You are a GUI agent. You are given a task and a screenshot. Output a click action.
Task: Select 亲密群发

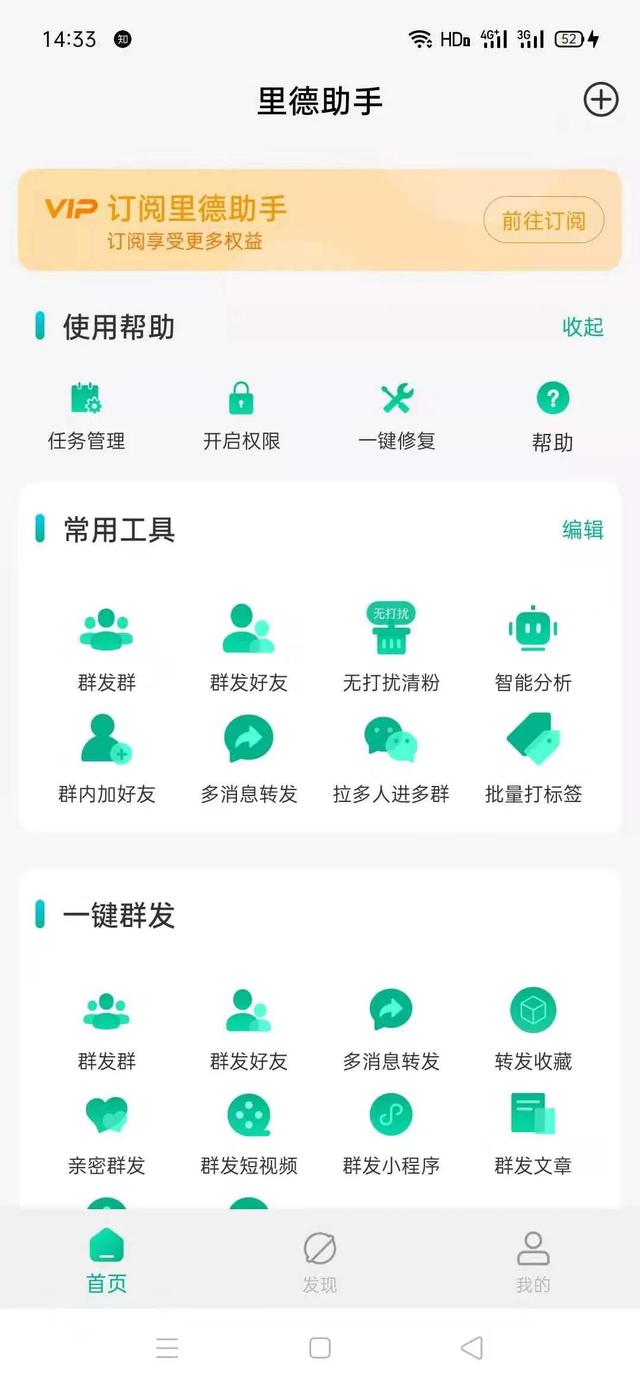106,1133
